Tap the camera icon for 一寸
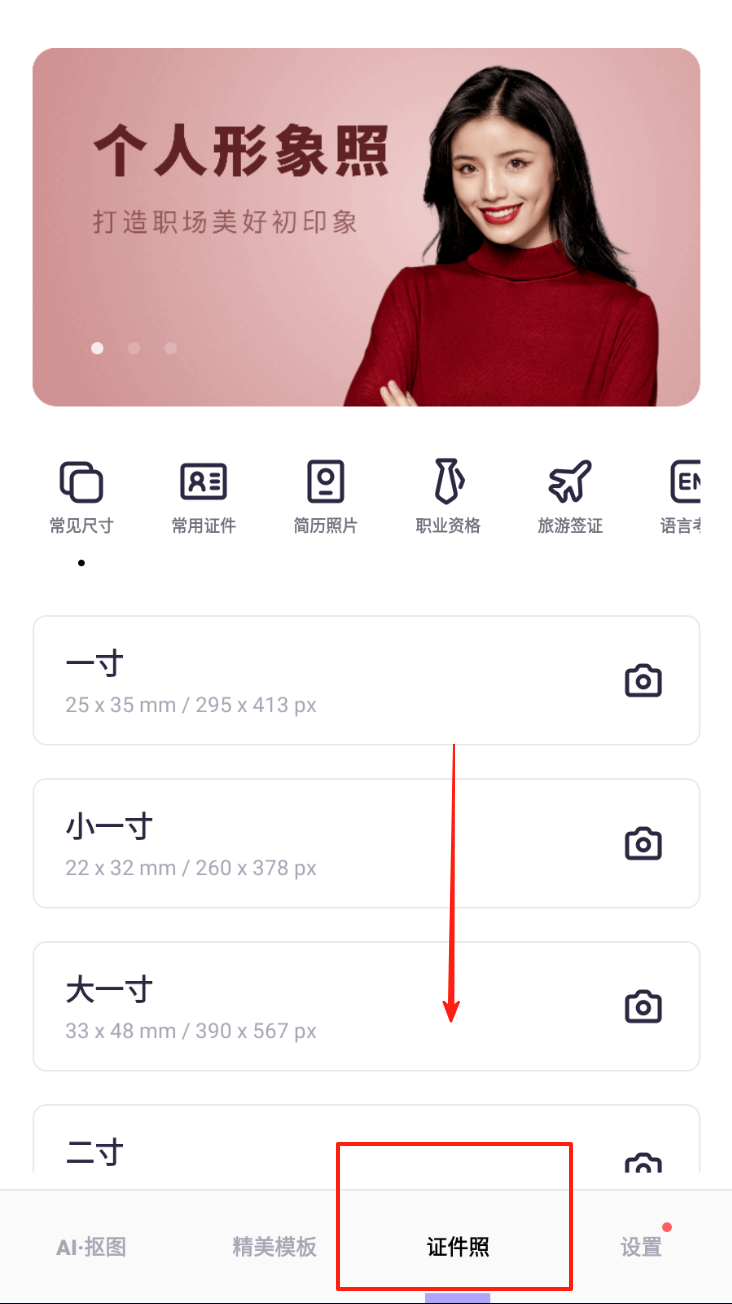 pos(643,681)
